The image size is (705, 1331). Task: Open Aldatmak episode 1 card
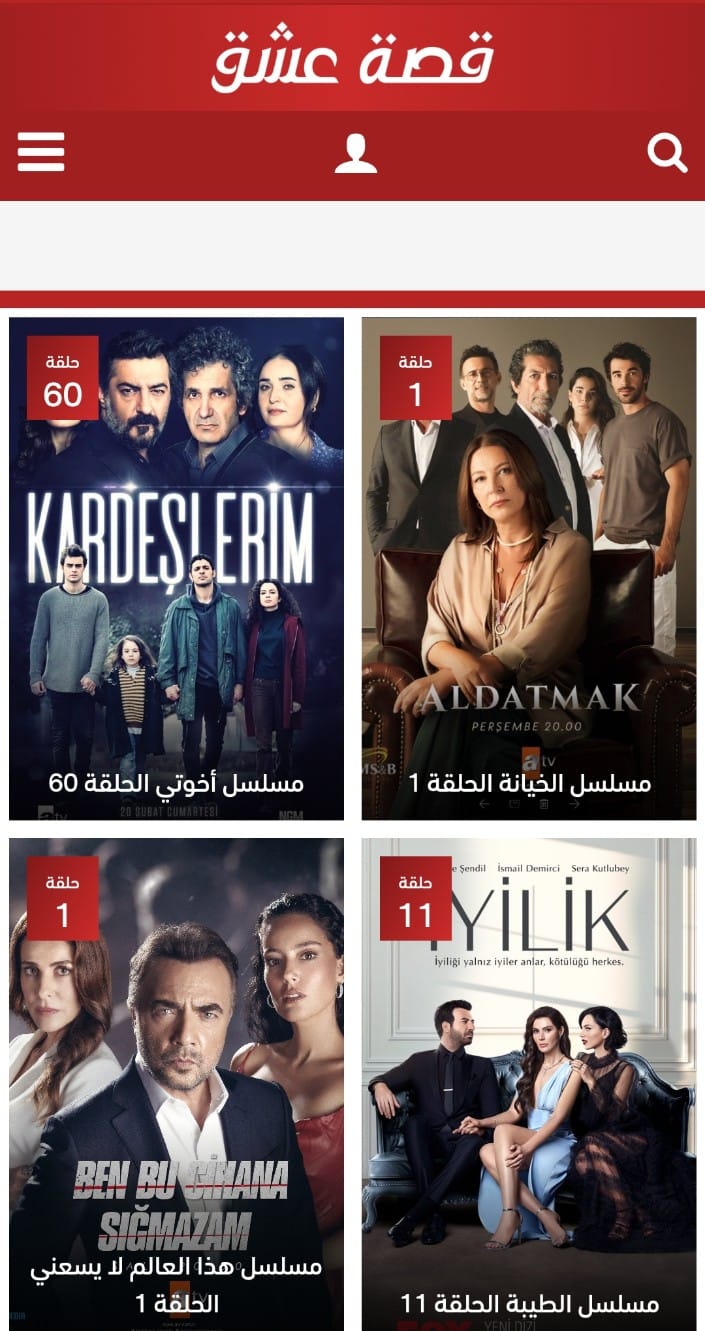pos(528,568)
